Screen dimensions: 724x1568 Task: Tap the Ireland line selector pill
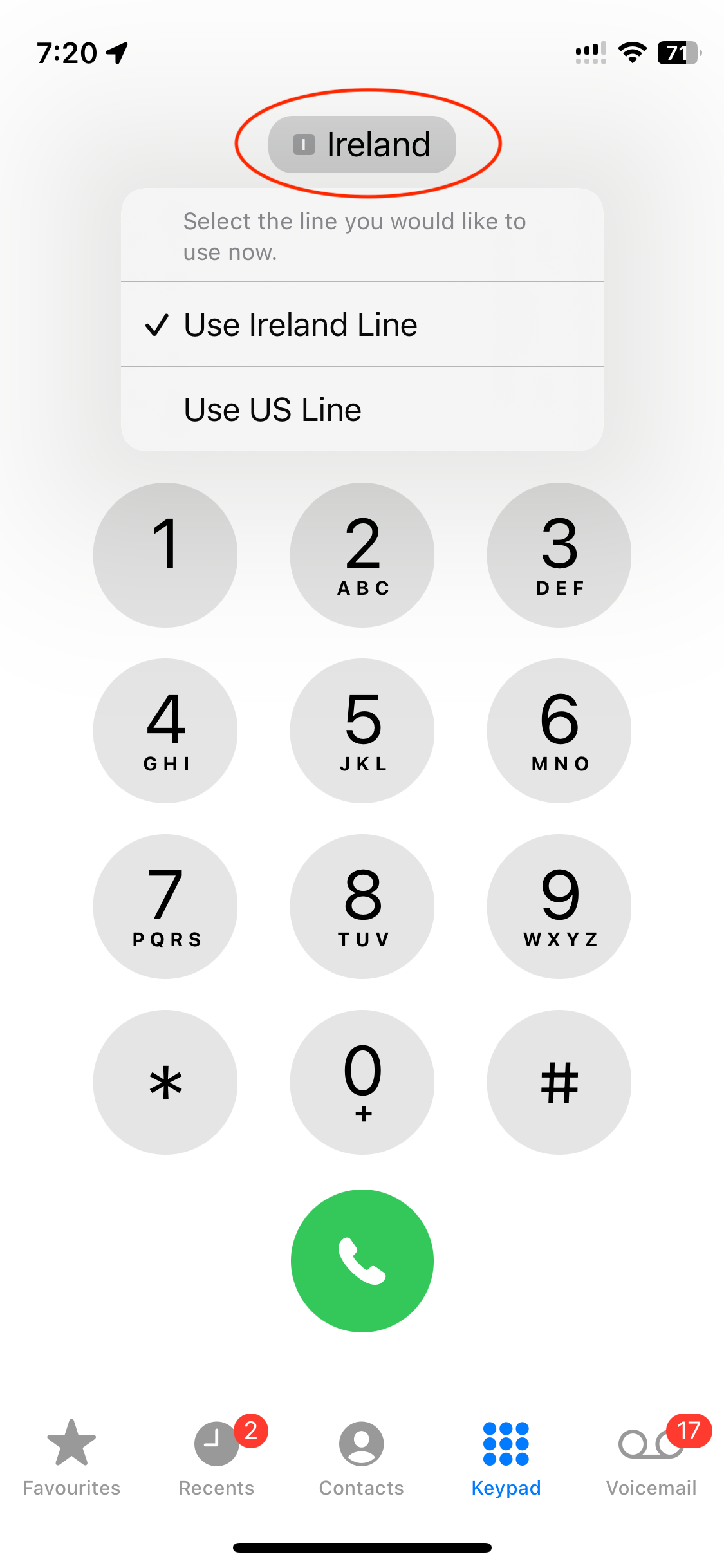pos(362,144)
